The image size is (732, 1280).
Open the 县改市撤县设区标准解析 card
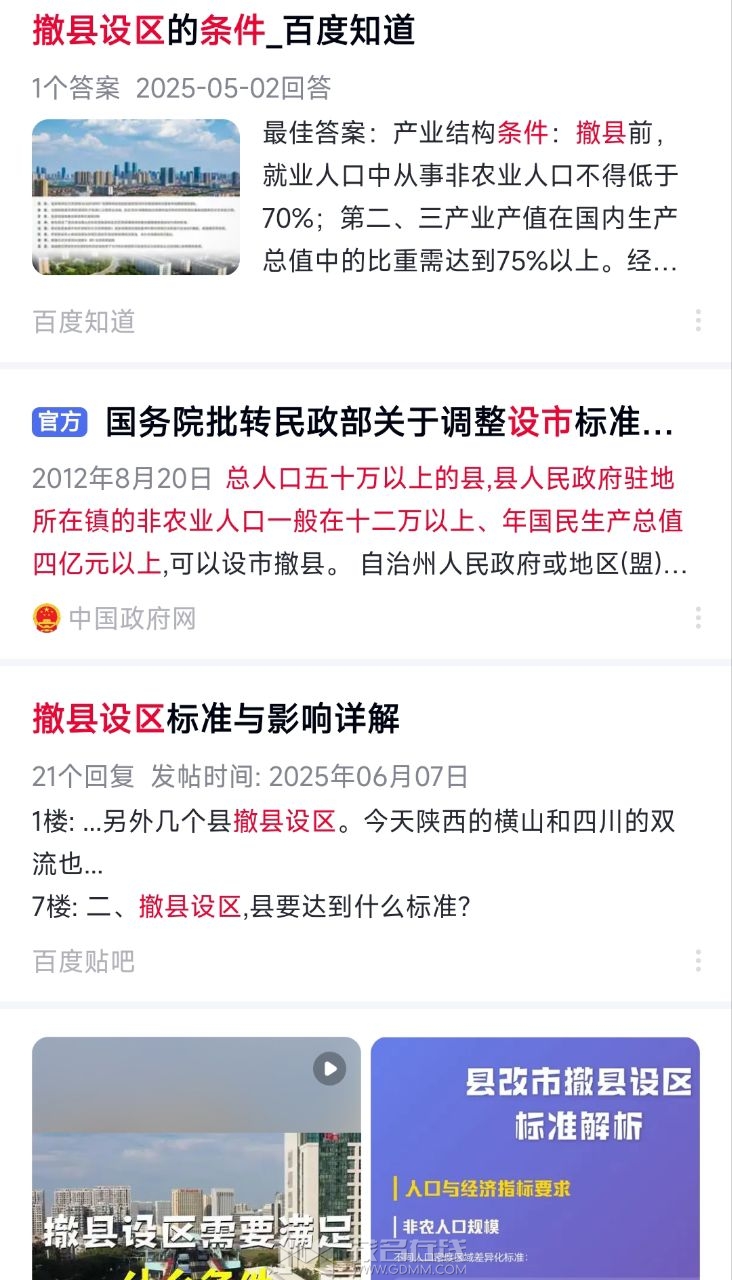(x=535, y=1158)
